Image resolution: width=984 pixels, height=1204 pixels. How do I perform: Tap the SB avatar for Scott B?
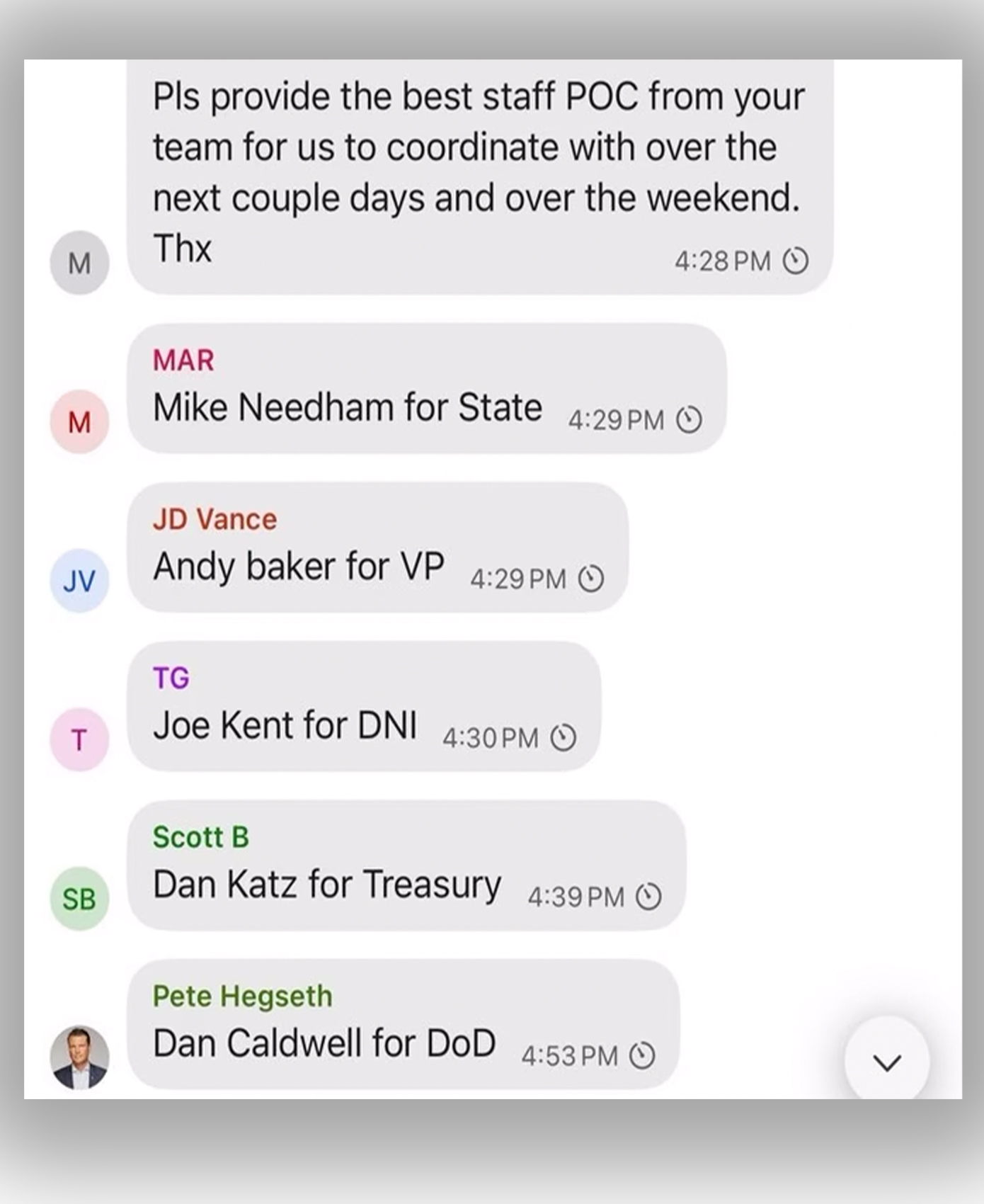pos(79,899)
